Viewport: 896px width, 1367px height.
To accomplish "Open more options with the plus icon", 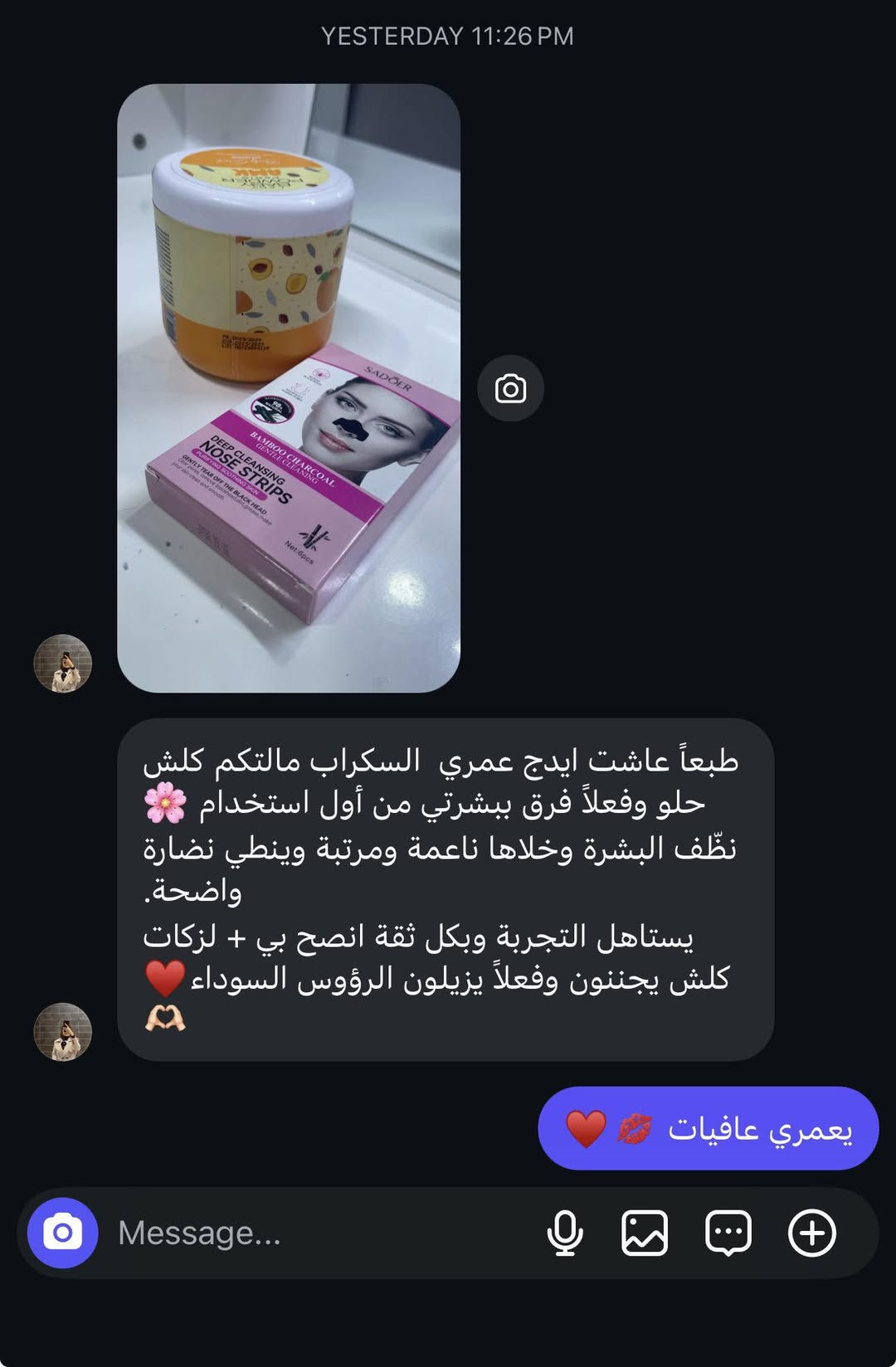I will 811,1233.
